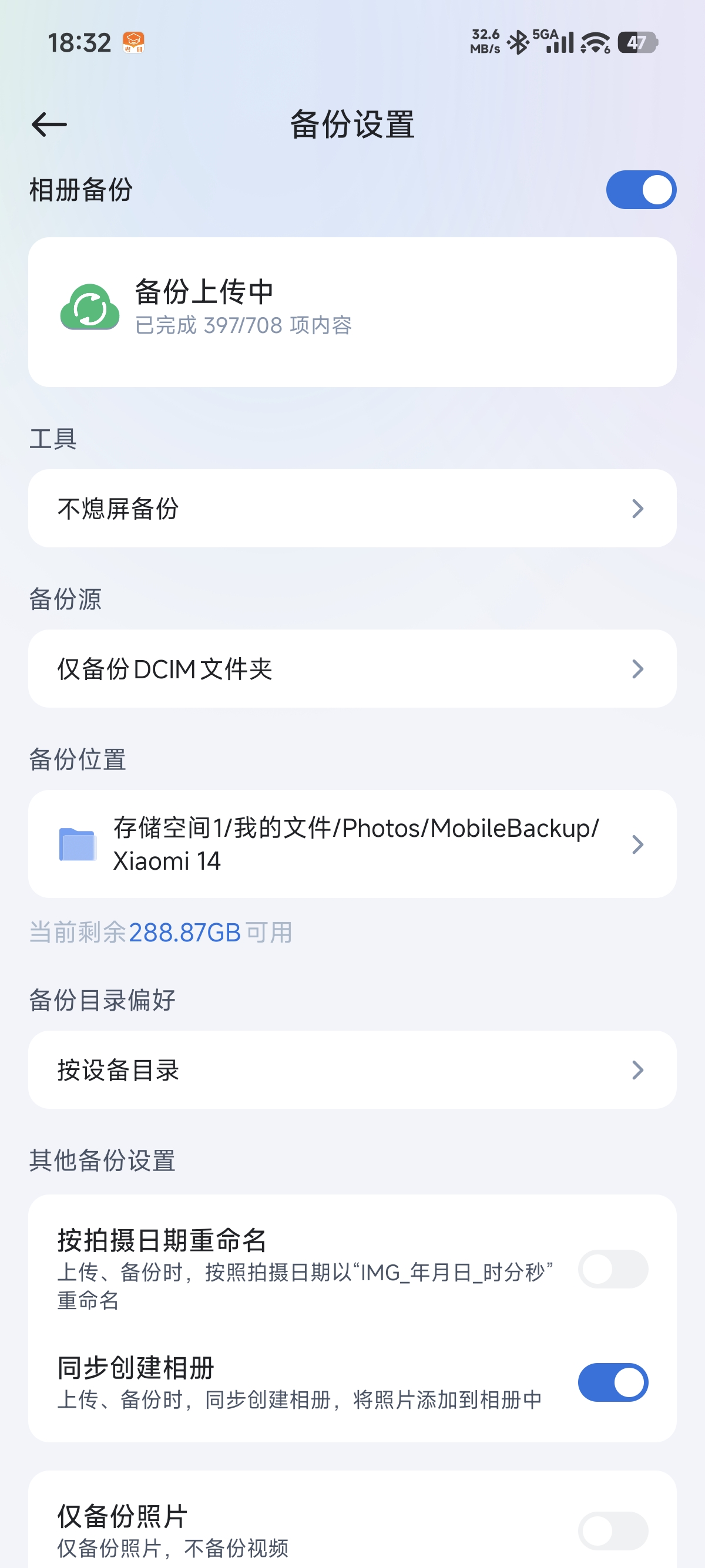
Task: Click the Bluetooth icon in status bar
Action: click(519, 41)
